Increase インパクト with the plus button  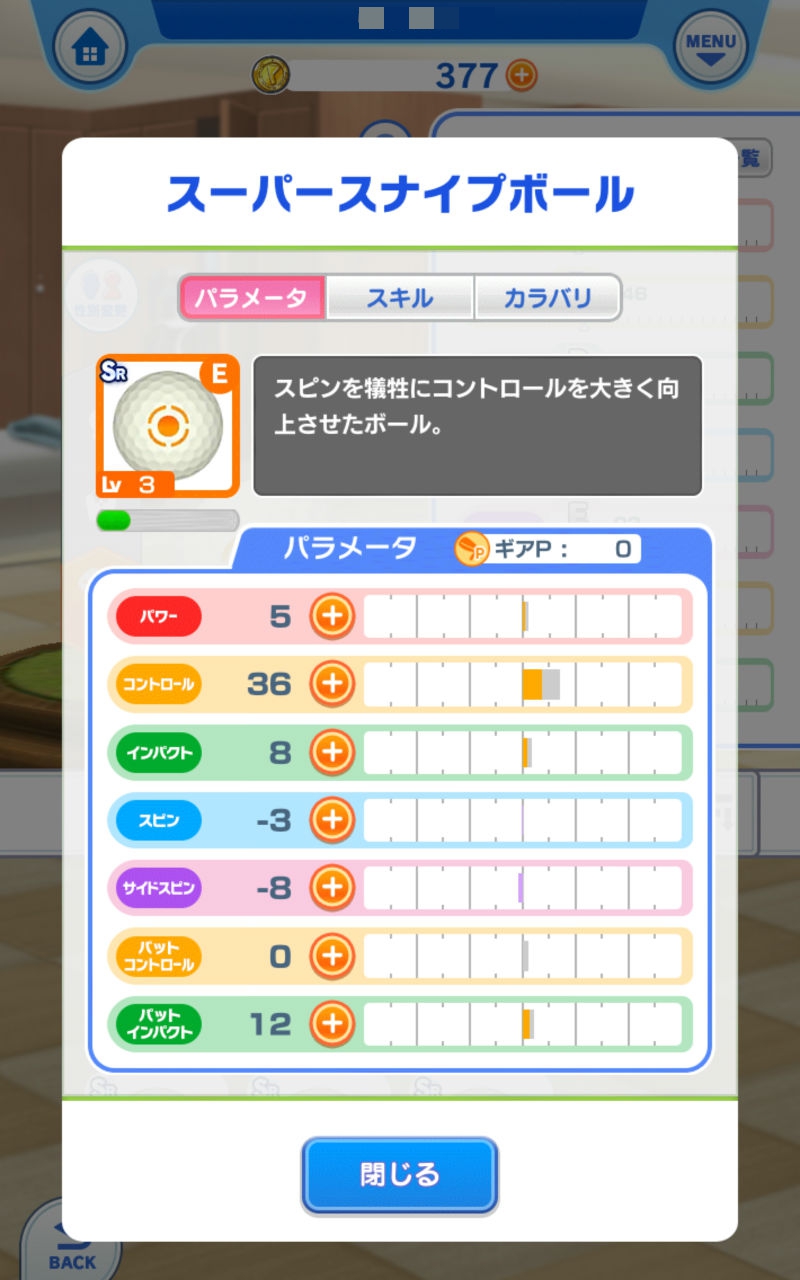click(331, 752)
